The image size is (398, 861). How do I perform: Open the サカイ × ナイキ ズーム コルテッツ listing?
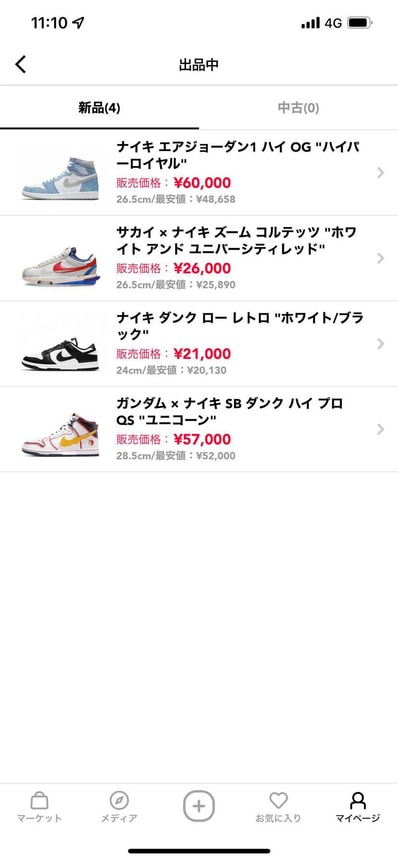pyautogui.click(x=199, y=258)
